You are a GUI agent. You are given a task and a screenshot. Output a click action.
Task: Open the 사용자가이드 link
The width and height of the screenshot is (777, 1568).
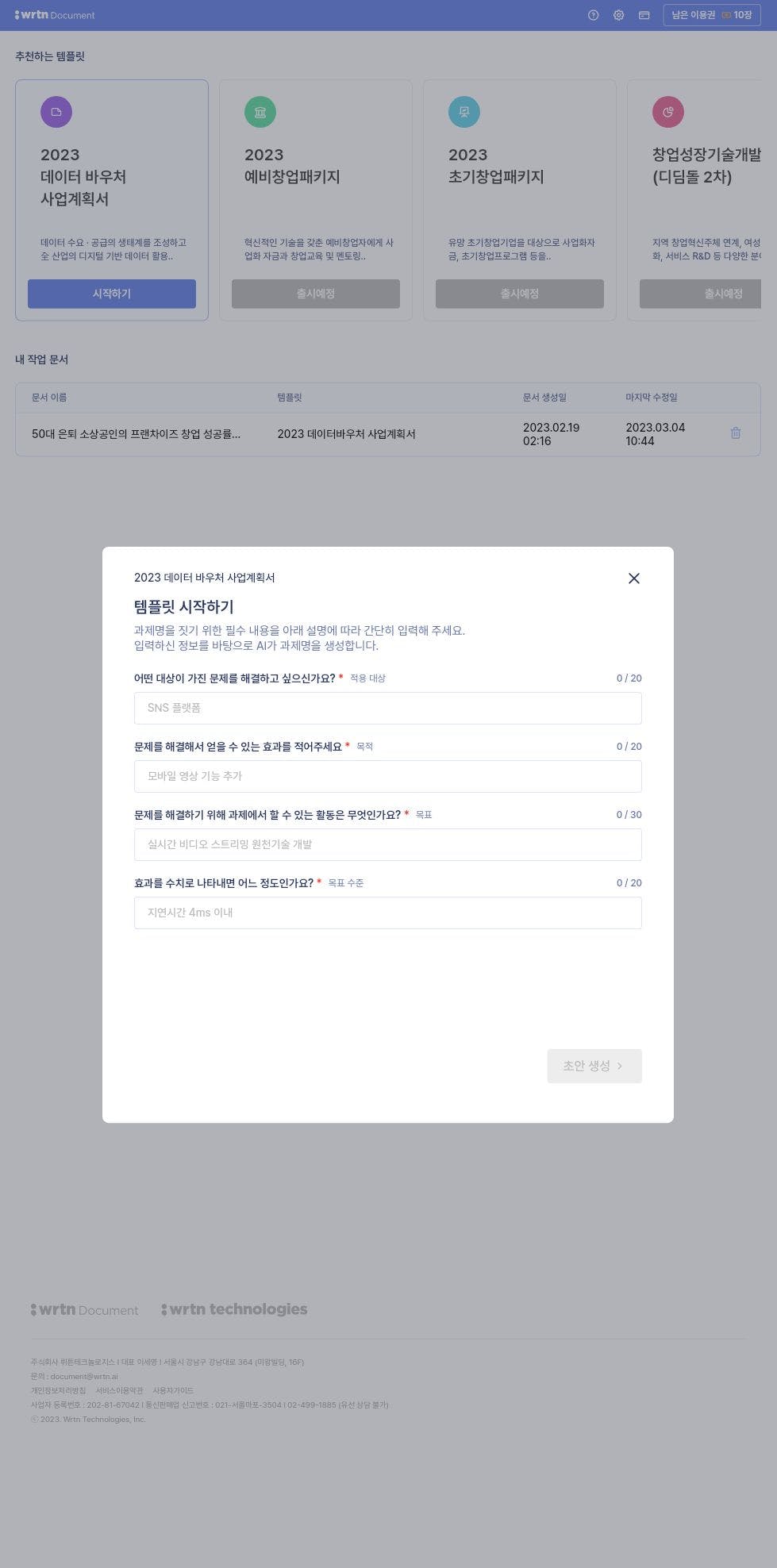(x=173, y=1390)
